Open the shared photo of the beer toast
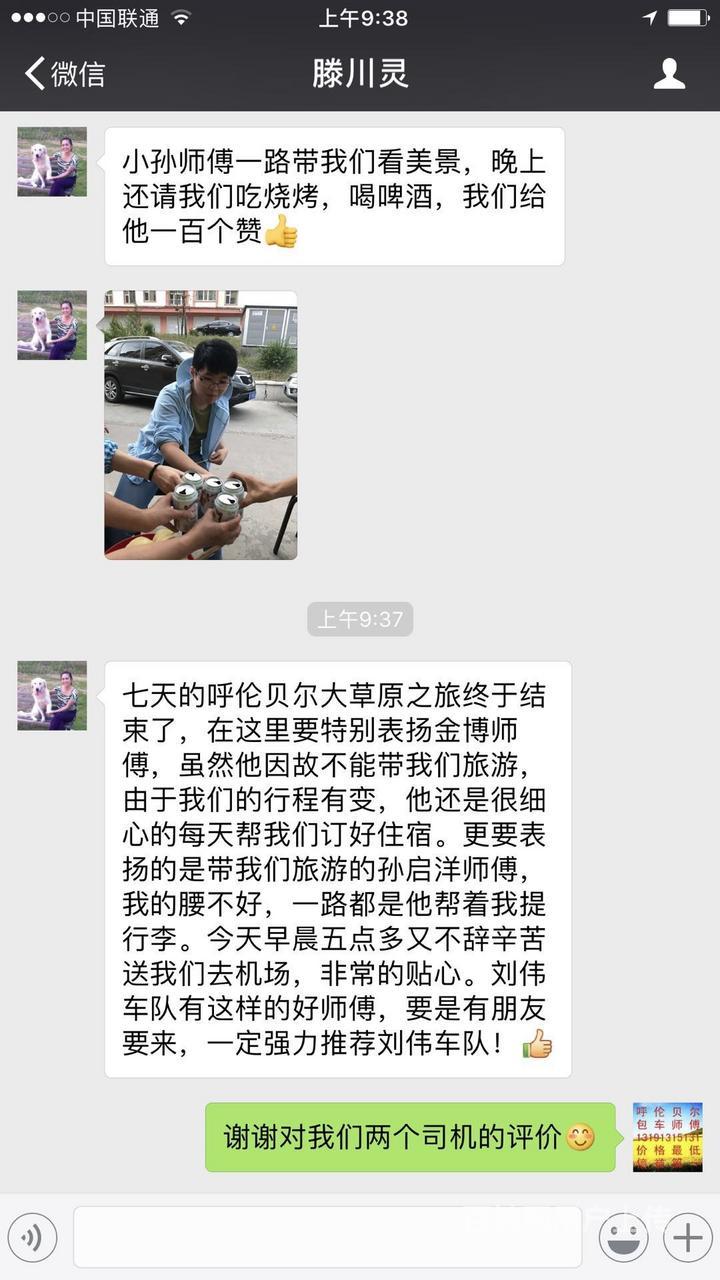720x1280 pixels. [201, 425]
